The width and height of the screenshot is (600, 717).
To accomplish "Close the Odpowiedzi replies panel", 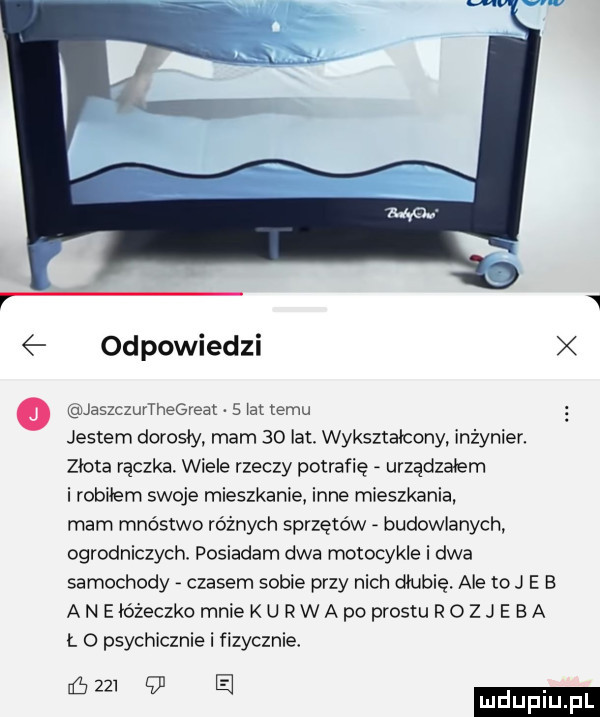I will point(565,346).
